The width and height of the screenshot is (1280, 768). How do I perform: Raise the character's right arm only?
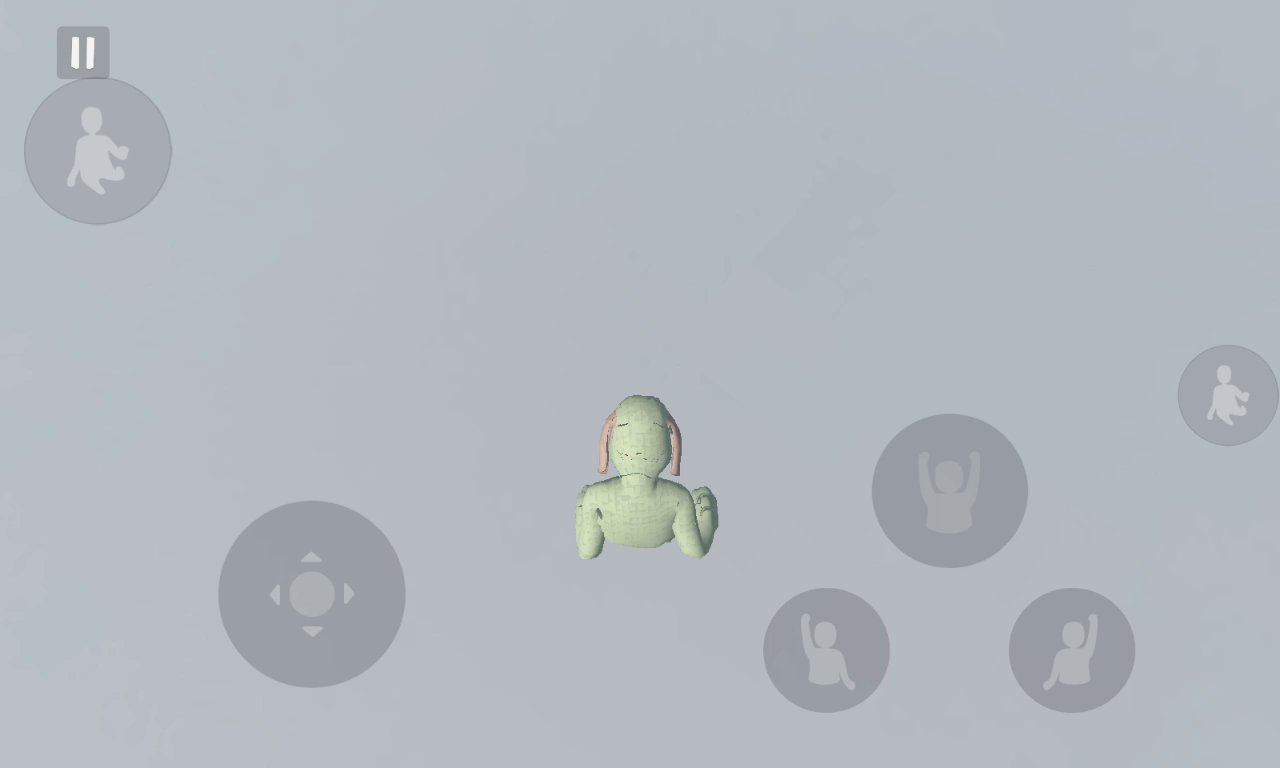pos(1071,650)
